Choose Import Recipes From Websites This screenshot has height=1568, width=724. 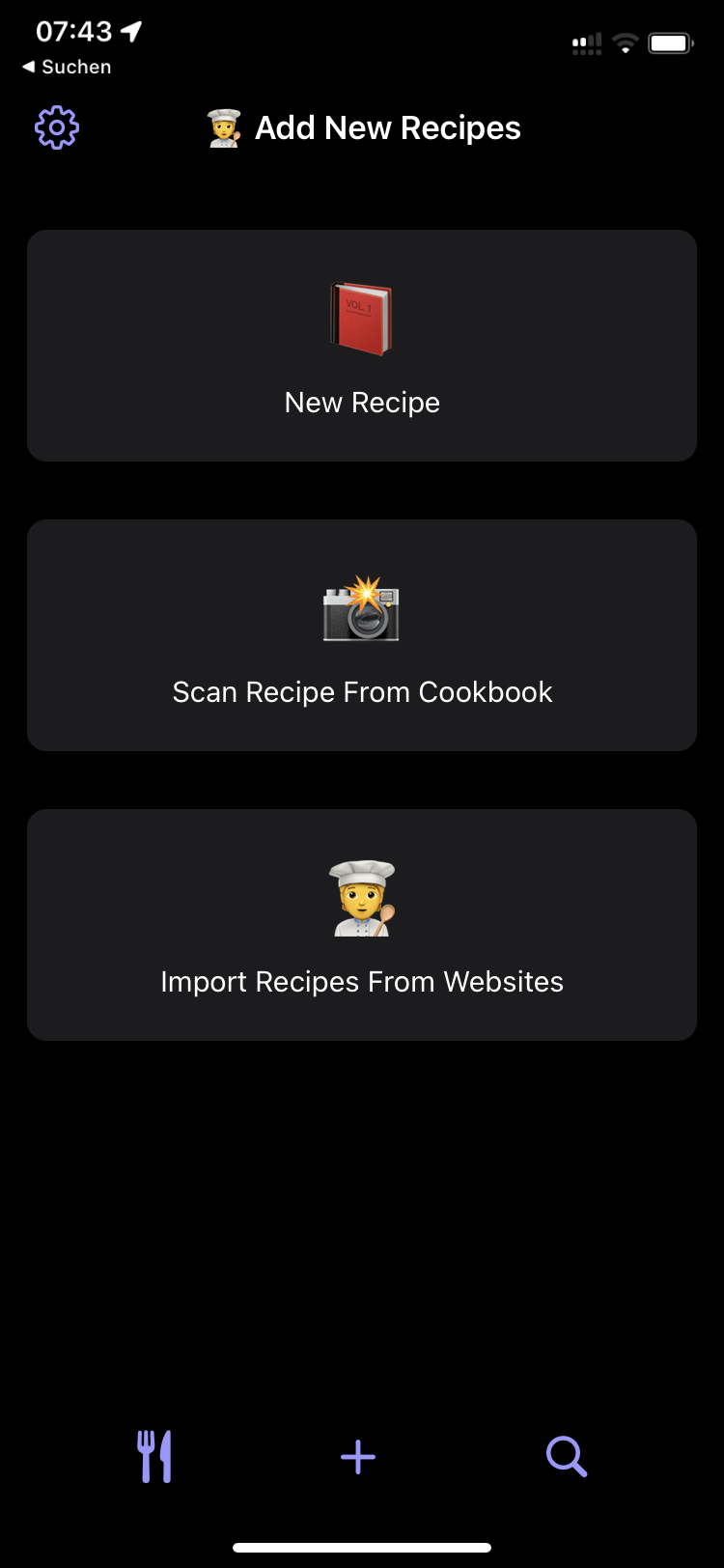click(x=362, y=925)
